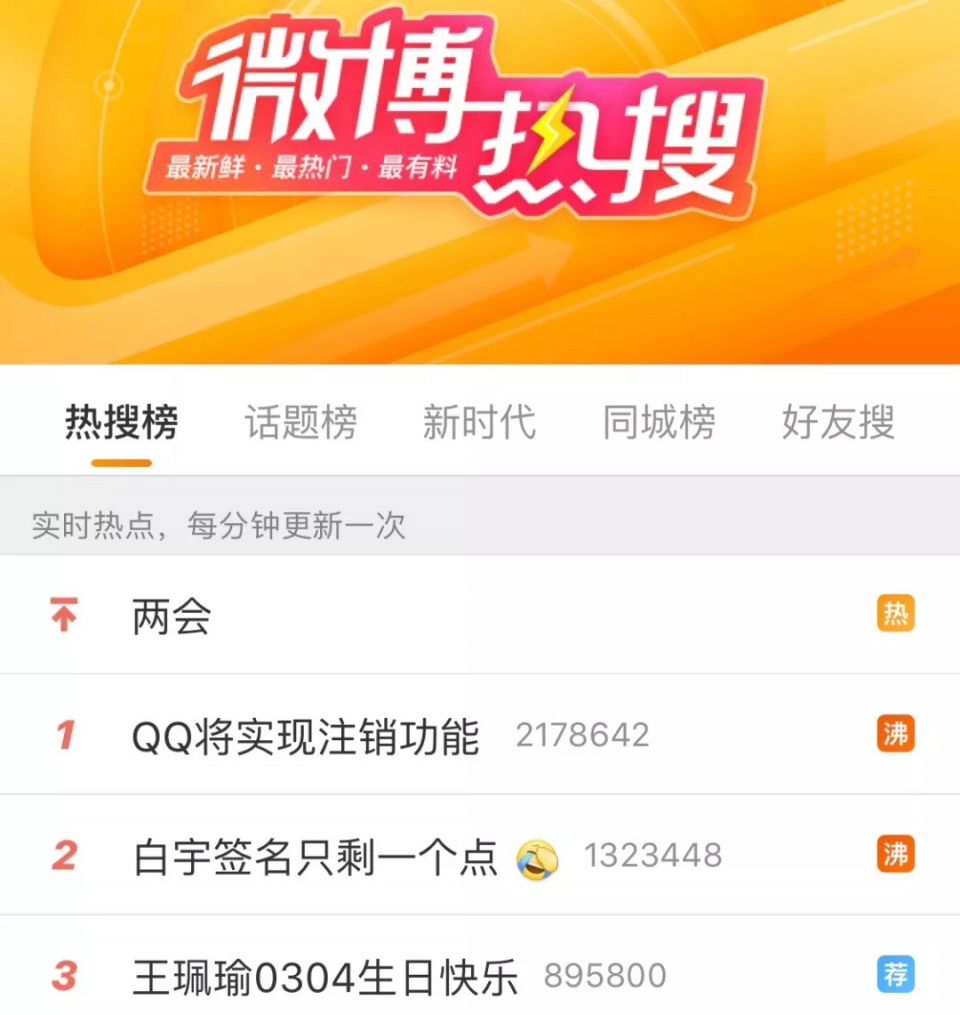Screen dimensions: 960x1015
Task: Switch to the 好友搜 tab
Action: (838, 424)
